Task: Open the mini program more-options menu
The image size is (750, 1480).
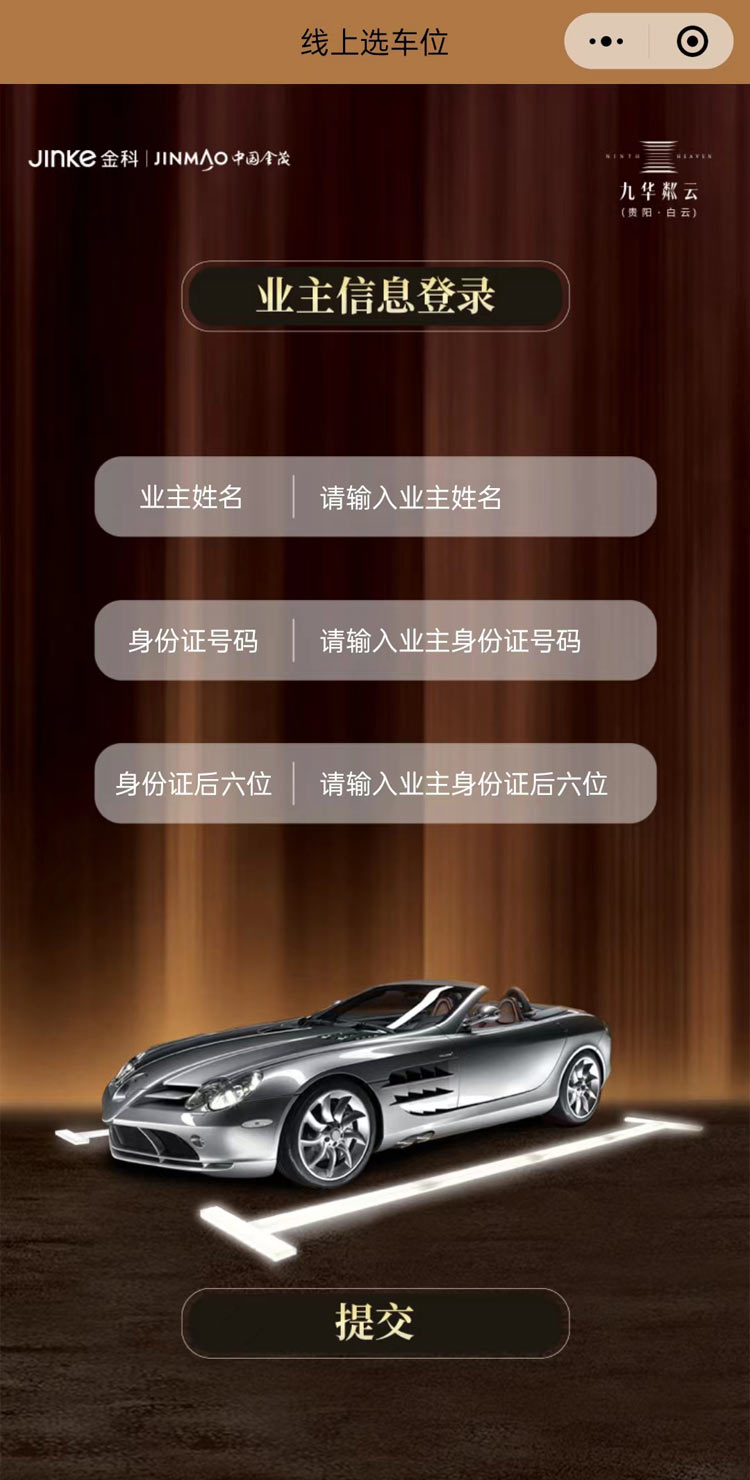Action: (x=607, y=42)
